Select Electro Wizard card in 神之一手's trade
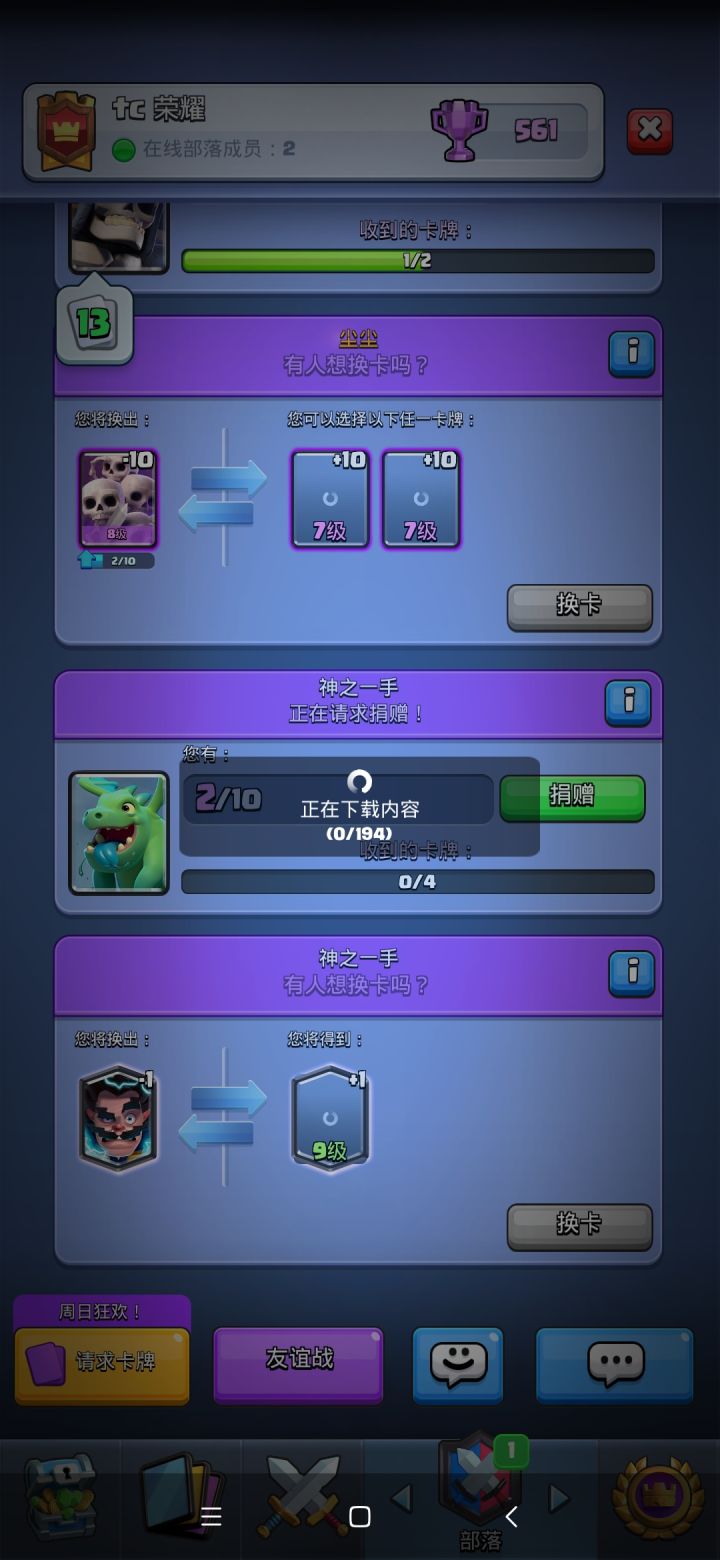Image resolution: width=720 pixels, height=1560 pixels. pos(117,1120)
